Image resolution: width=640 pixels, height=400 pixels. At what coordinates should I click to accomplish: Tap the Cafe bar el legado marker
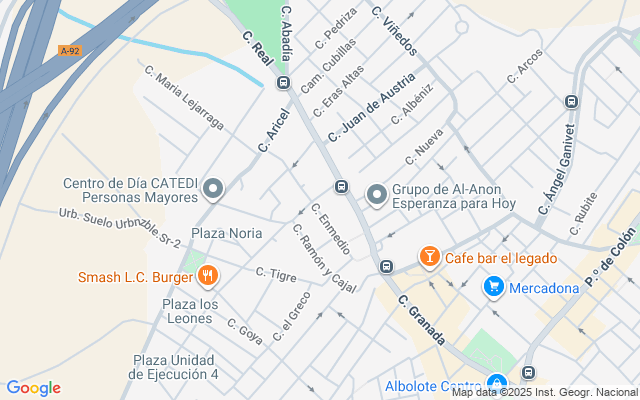[429, 258]
